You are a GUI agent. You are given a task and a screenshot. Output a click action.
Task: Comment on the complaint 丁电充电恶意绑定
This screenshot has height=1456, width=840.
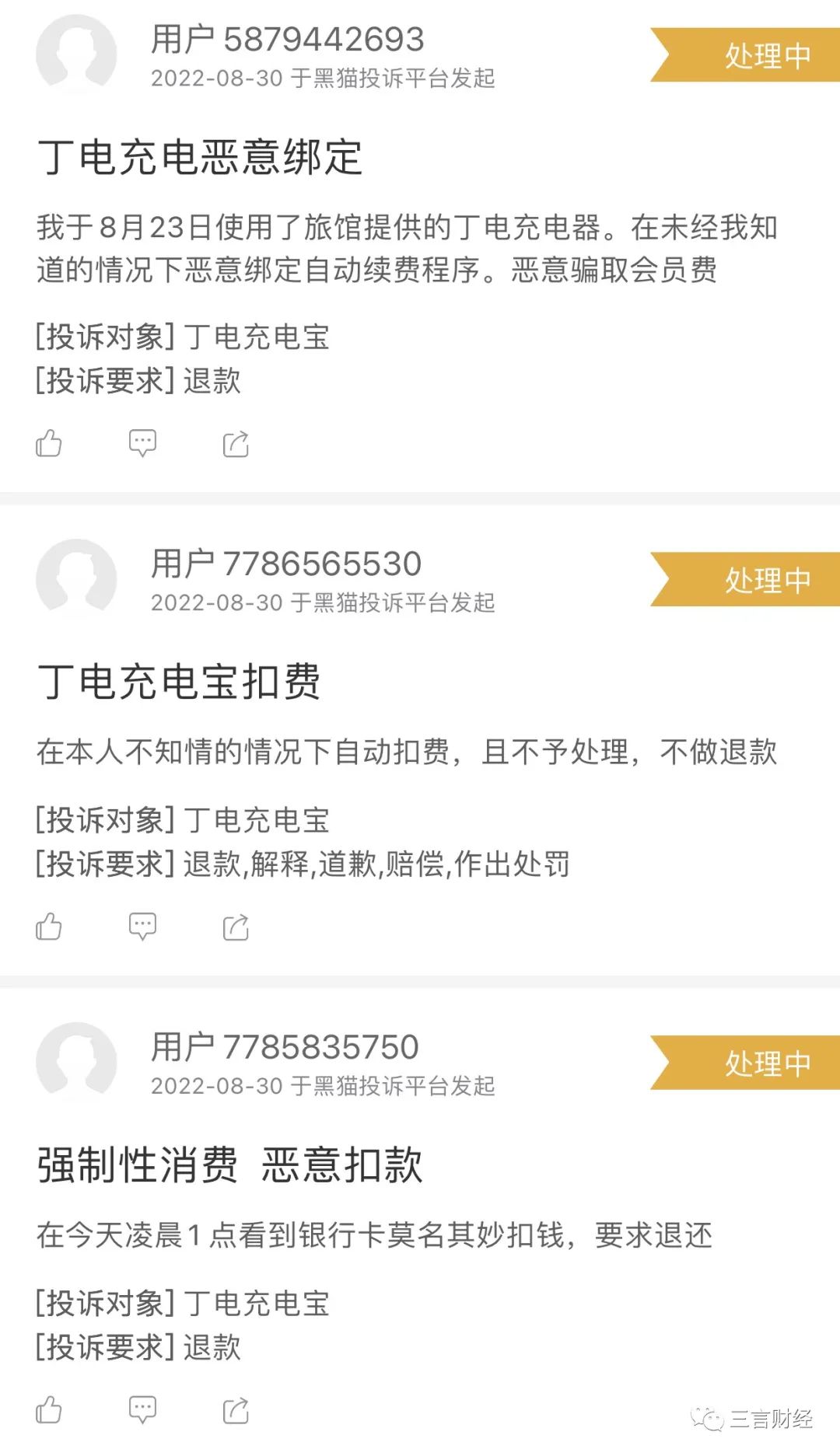click(142, 443)
